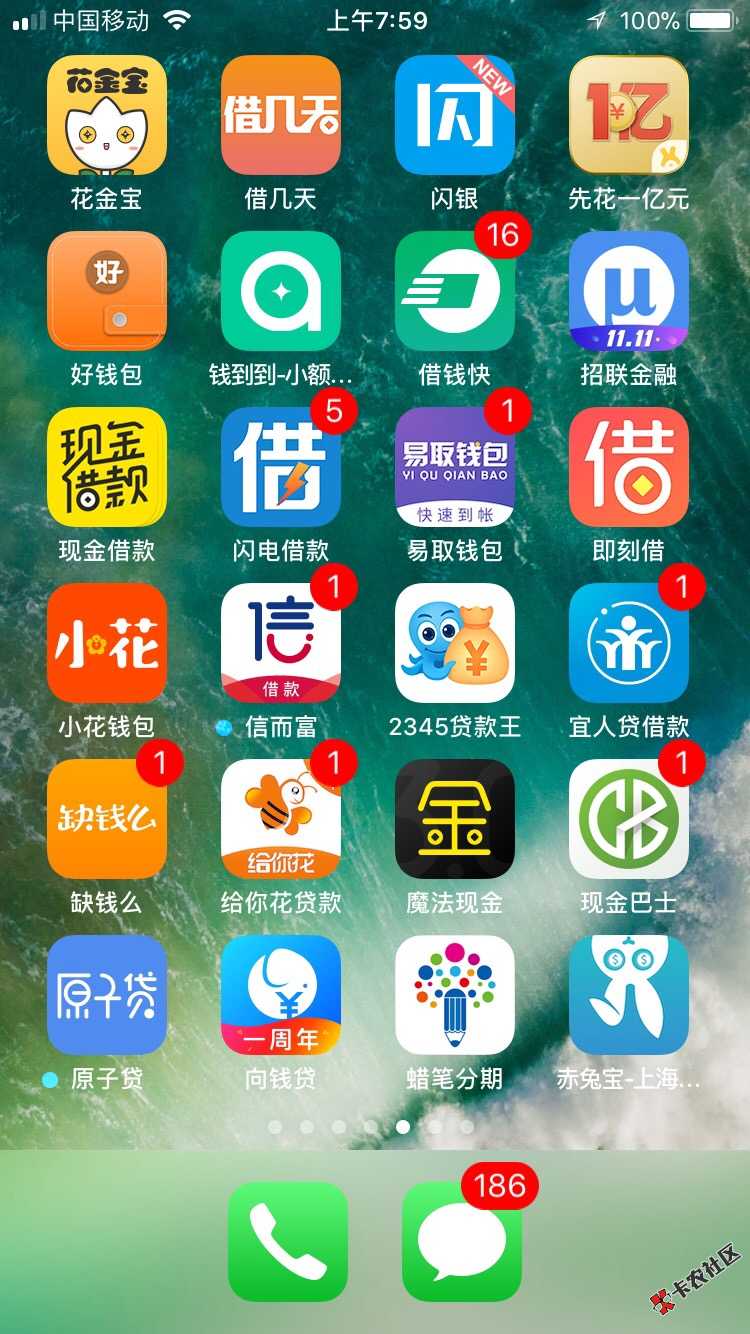Open Messages with 186 unread
Viewport: 750px width, 1334px height.
pyautogui.click(x=462, y=1241)
